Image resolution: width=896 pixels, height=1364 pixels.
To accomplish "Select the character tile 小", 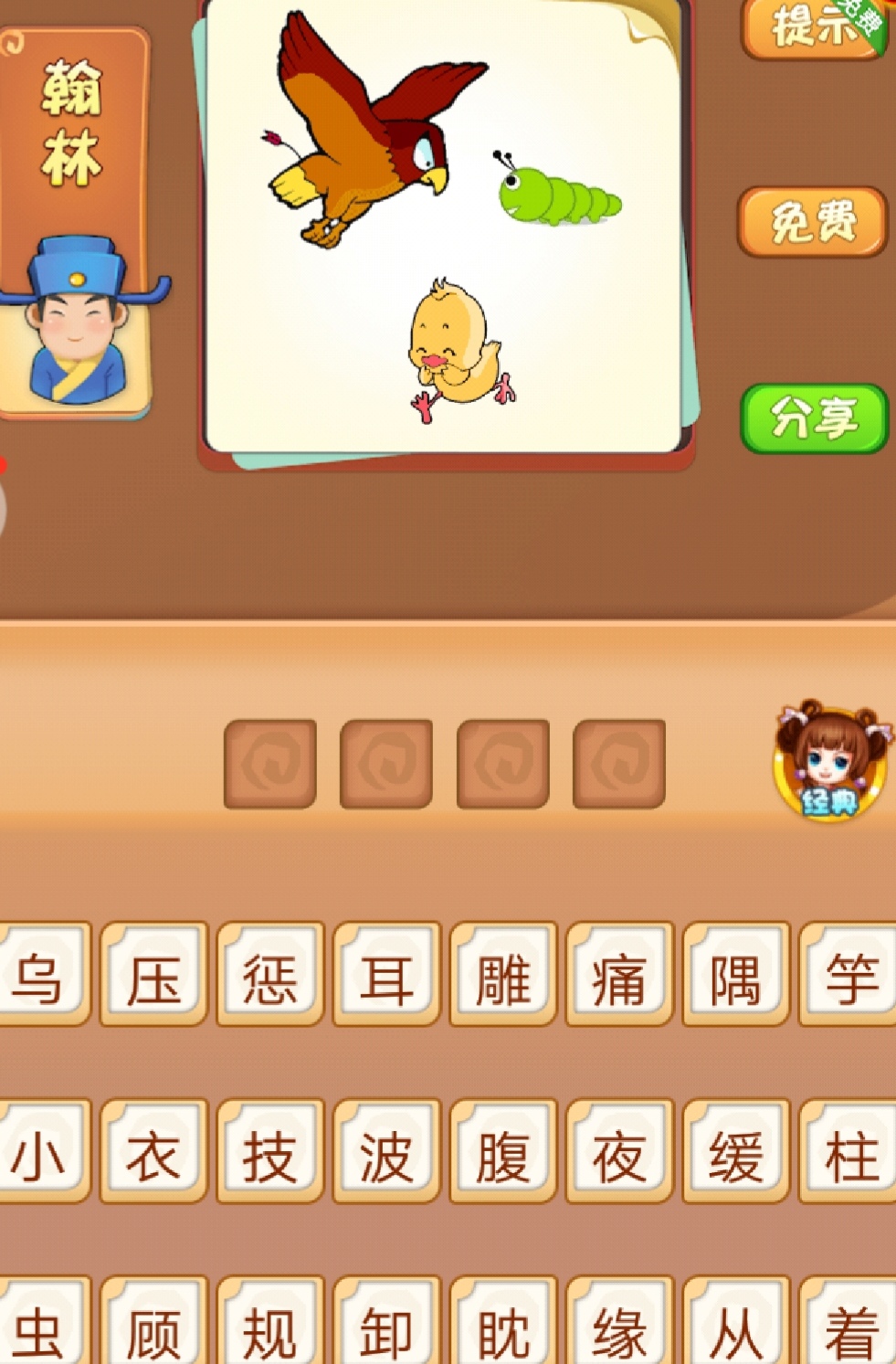I will click(41, 1152).
